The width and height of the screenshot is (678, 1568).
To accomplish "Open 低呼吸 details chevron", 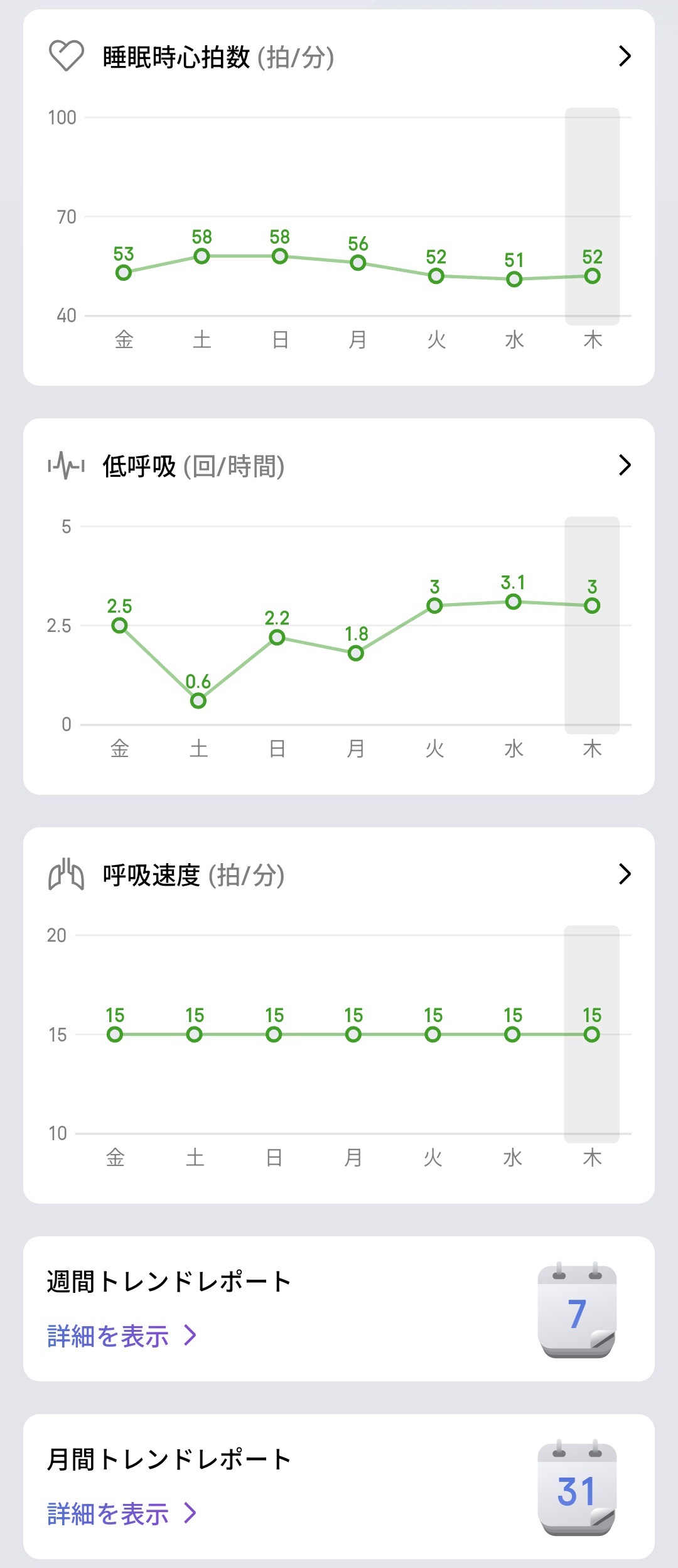I will tap(624, 465).
